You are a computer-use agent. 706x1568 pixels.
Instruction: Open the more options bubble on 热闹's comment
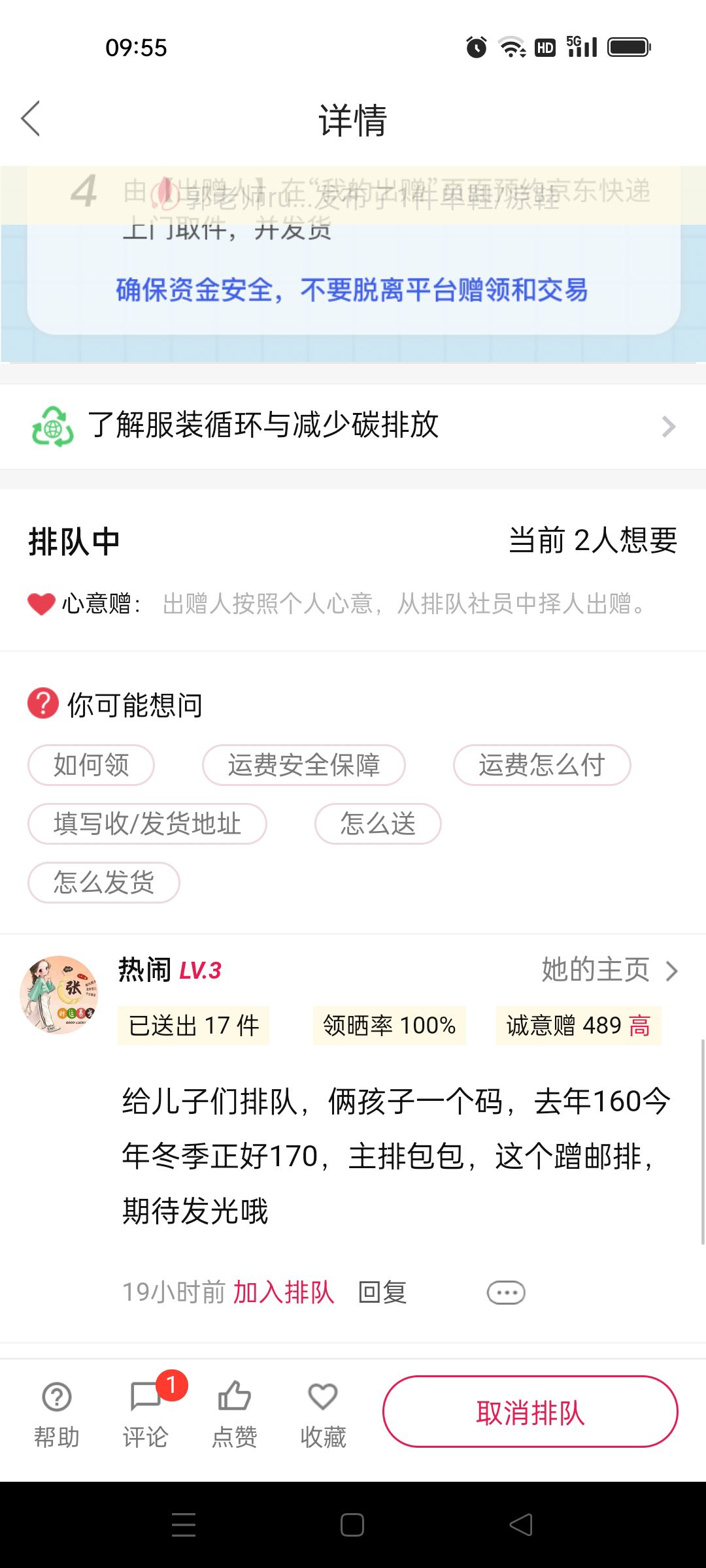coord(506,1292)
